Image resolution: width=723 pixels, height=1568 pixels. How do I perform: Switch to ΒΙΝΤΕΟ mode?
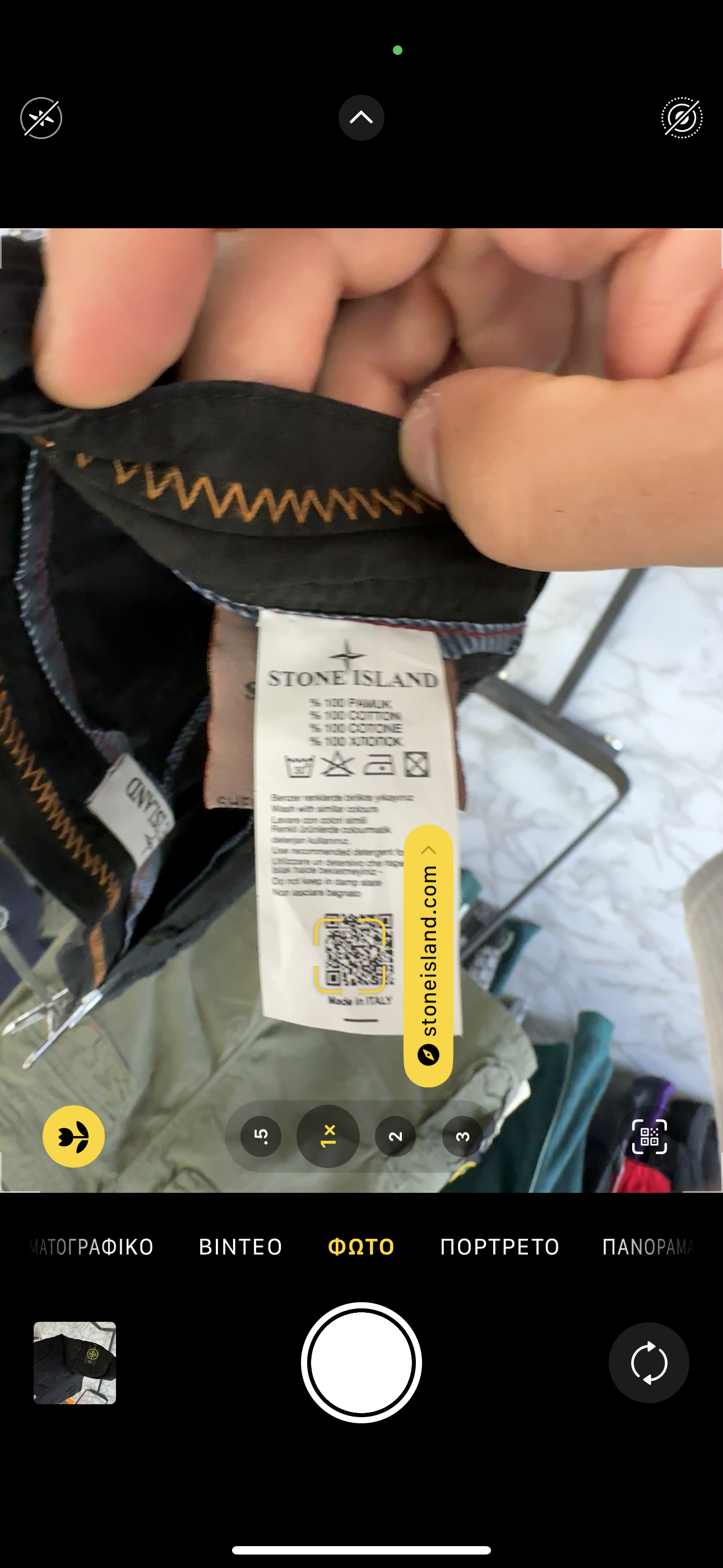(x=240, y=1247)
